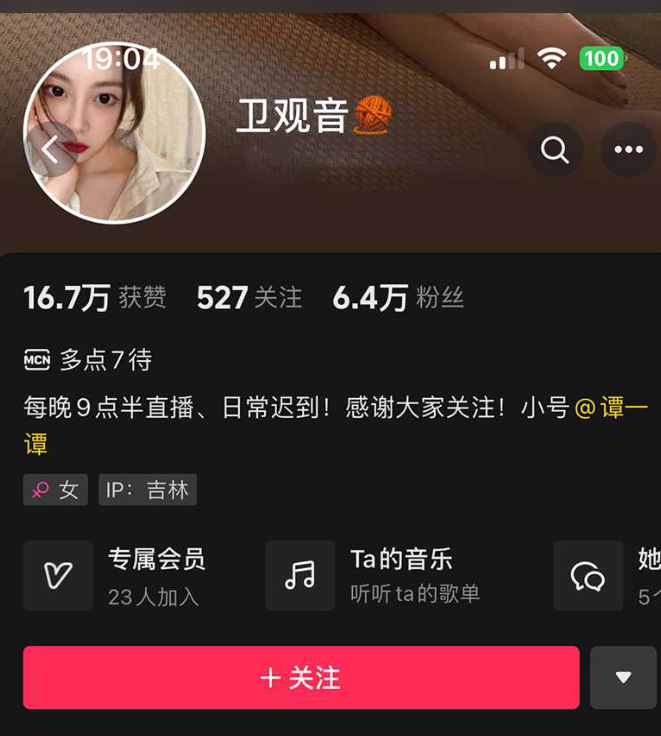Open search on this profile
The width and height of the screenshot is (661, 736).
pyautogui.click(x=554, y=150)
